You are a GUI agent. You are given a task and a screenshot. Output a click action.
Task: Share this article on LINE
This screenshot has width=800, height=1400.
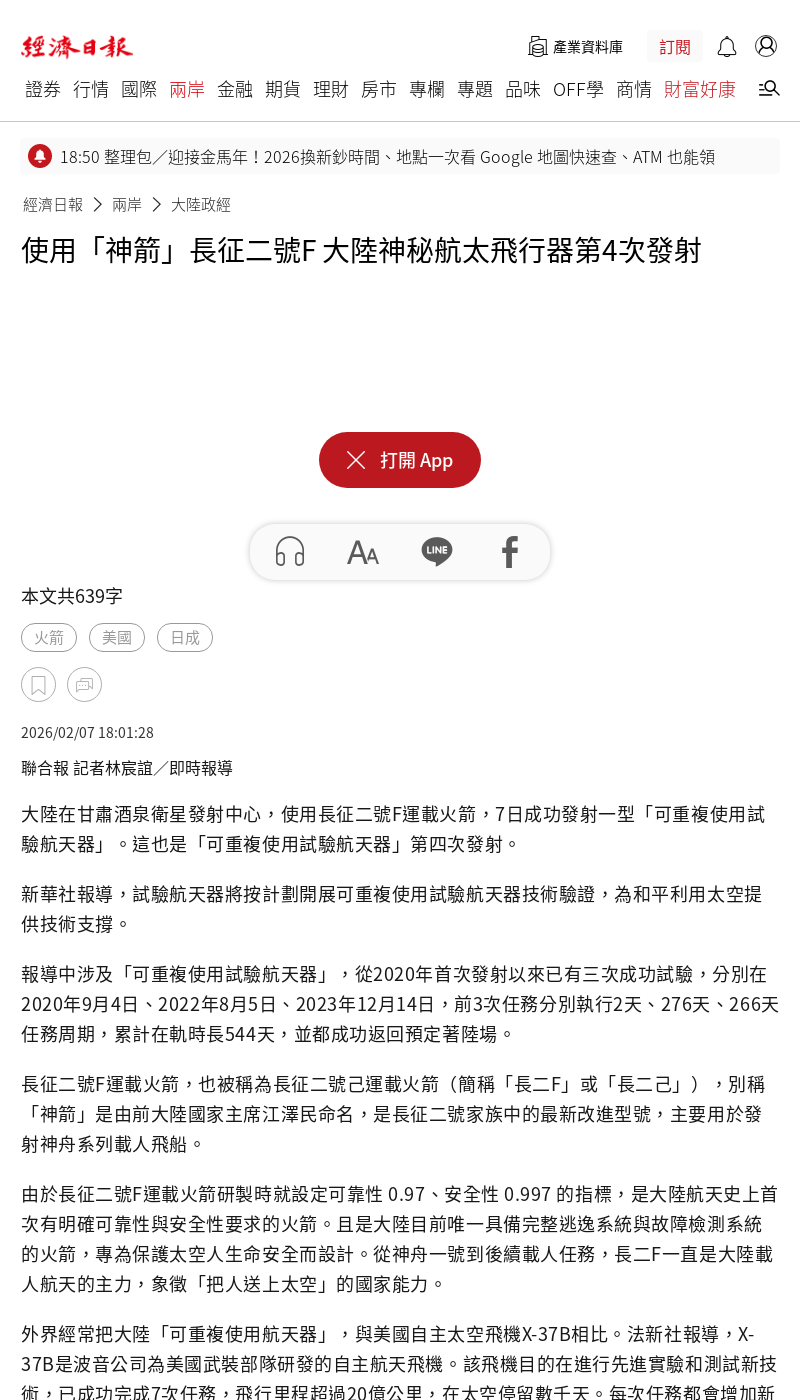[437, 552]
